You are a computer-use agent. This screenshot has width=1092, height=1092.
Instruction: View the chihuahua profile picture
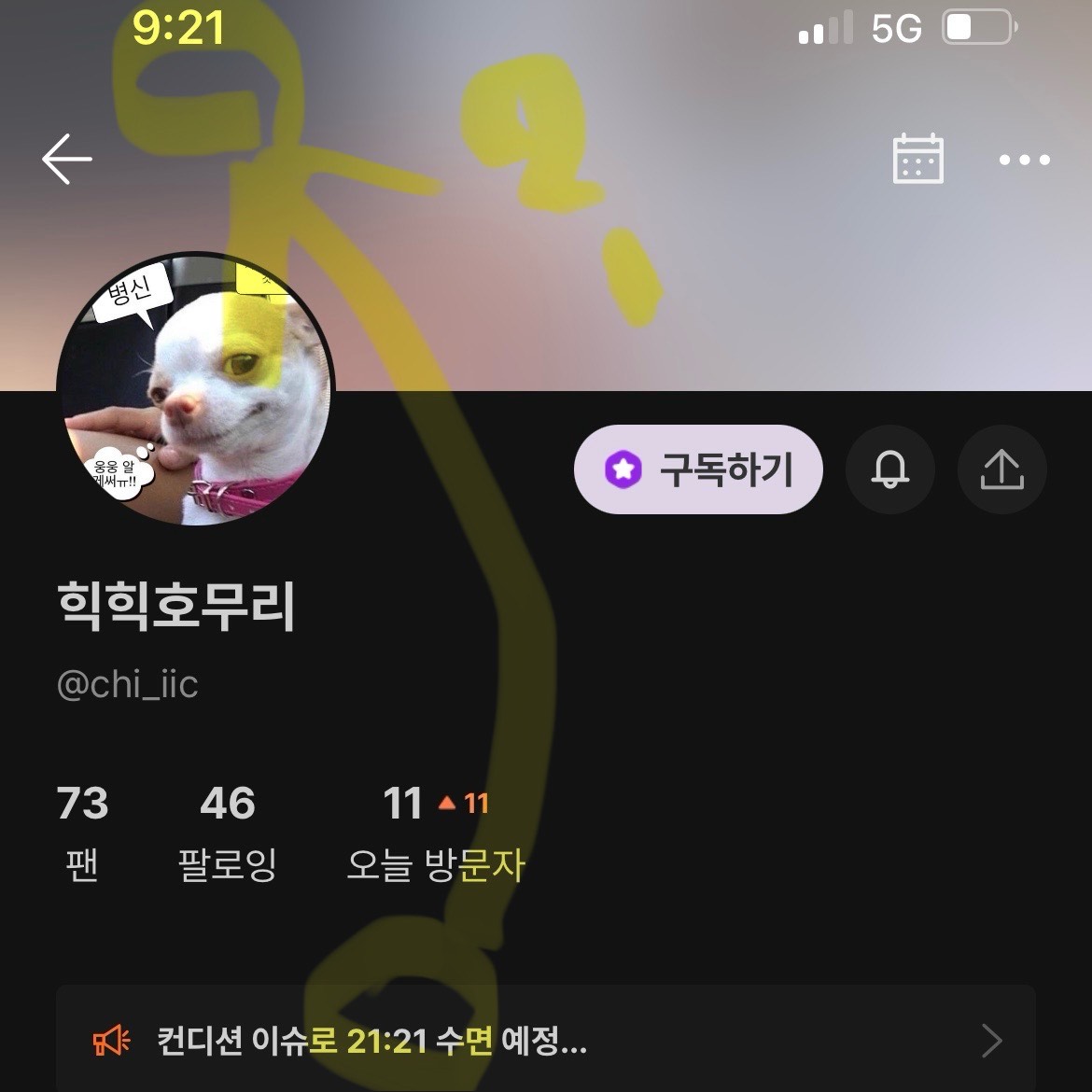coord(195,388)
